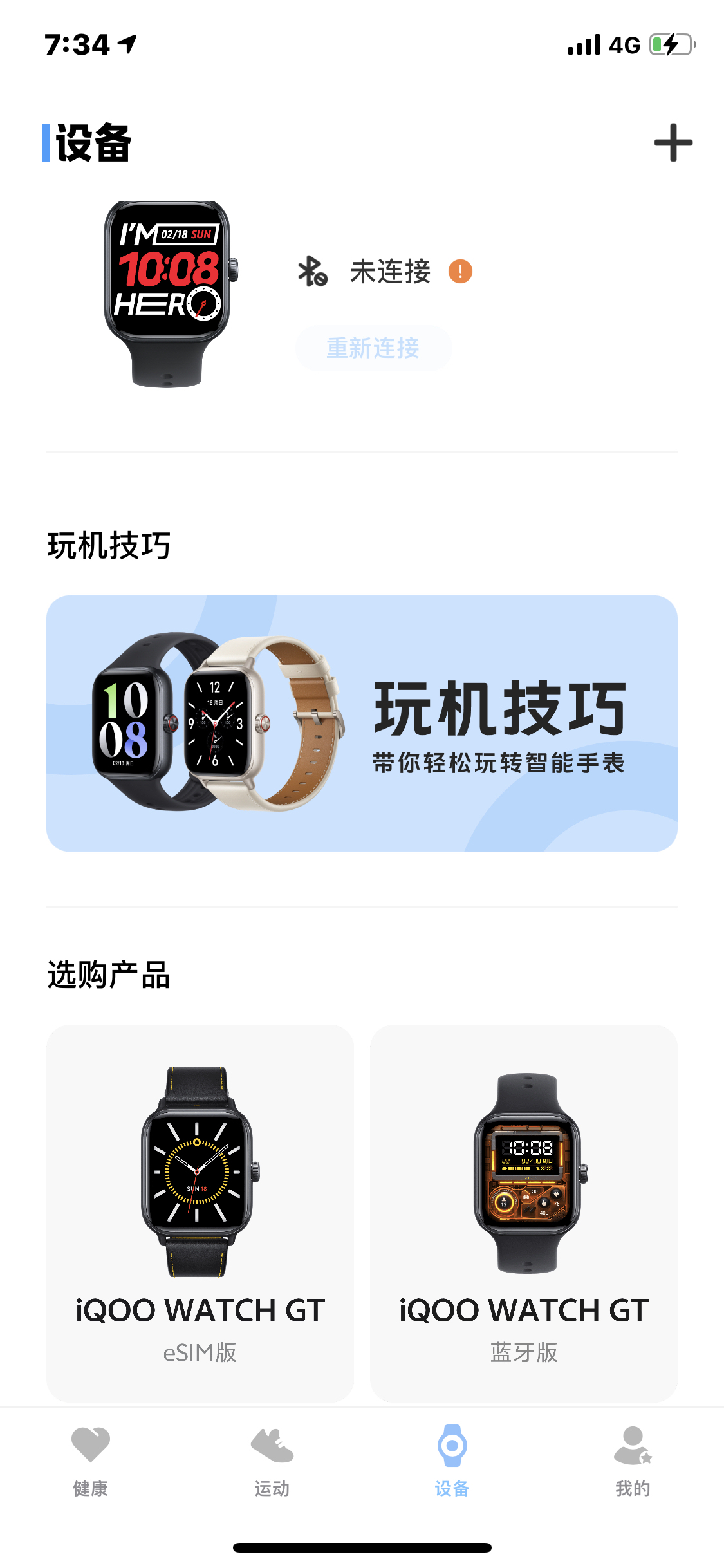This screenshot has width=724, height=1568.
Task: Go to the 我的 tab
Action: pos(633,1461)
